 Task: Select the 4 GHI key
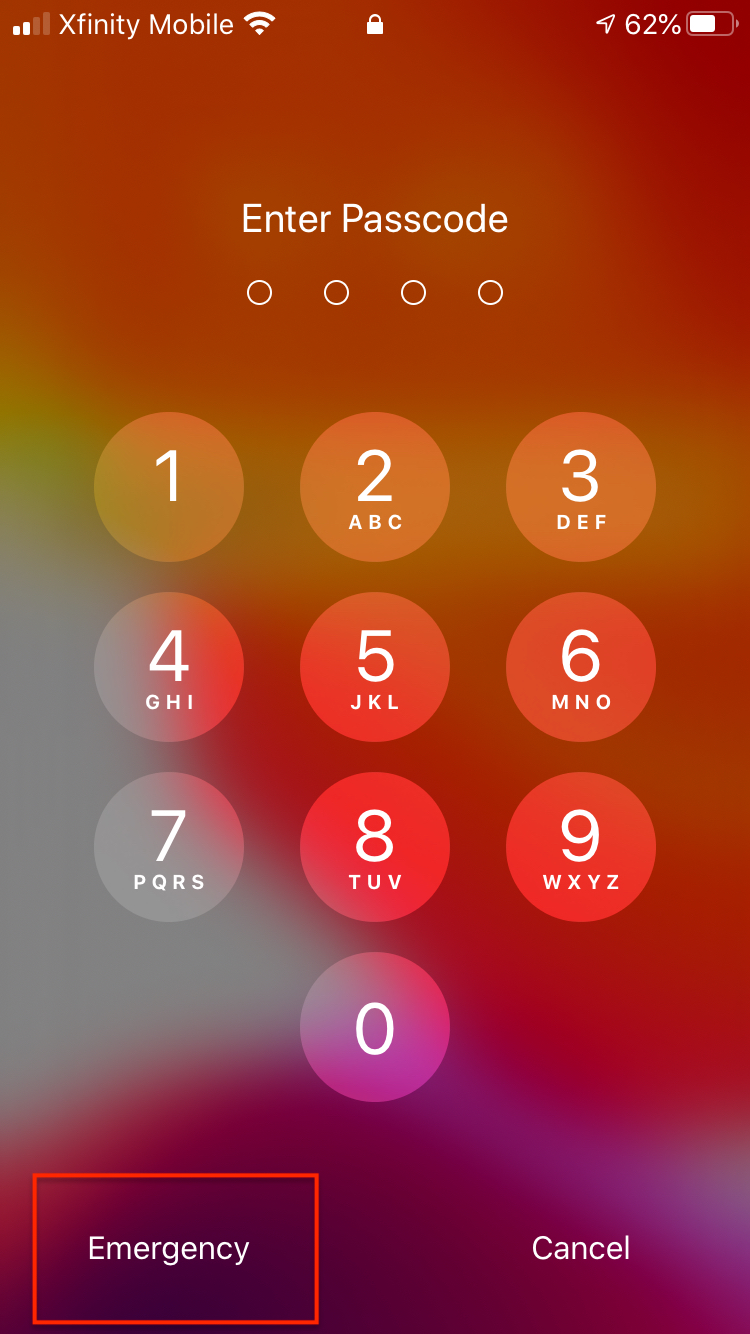(x=169, y=667)
